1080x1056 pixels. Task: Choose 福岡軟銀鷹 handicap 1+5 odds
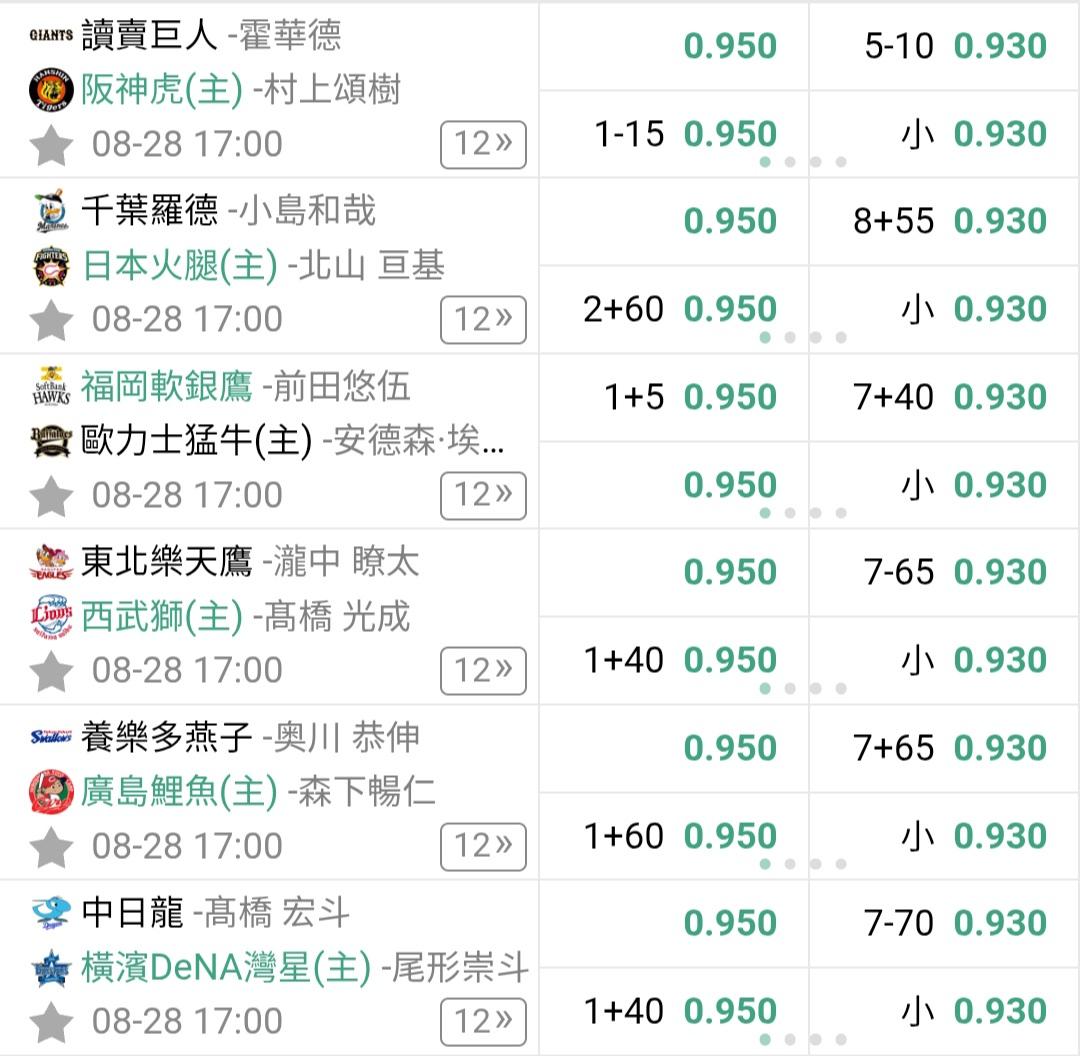[674, 397]
